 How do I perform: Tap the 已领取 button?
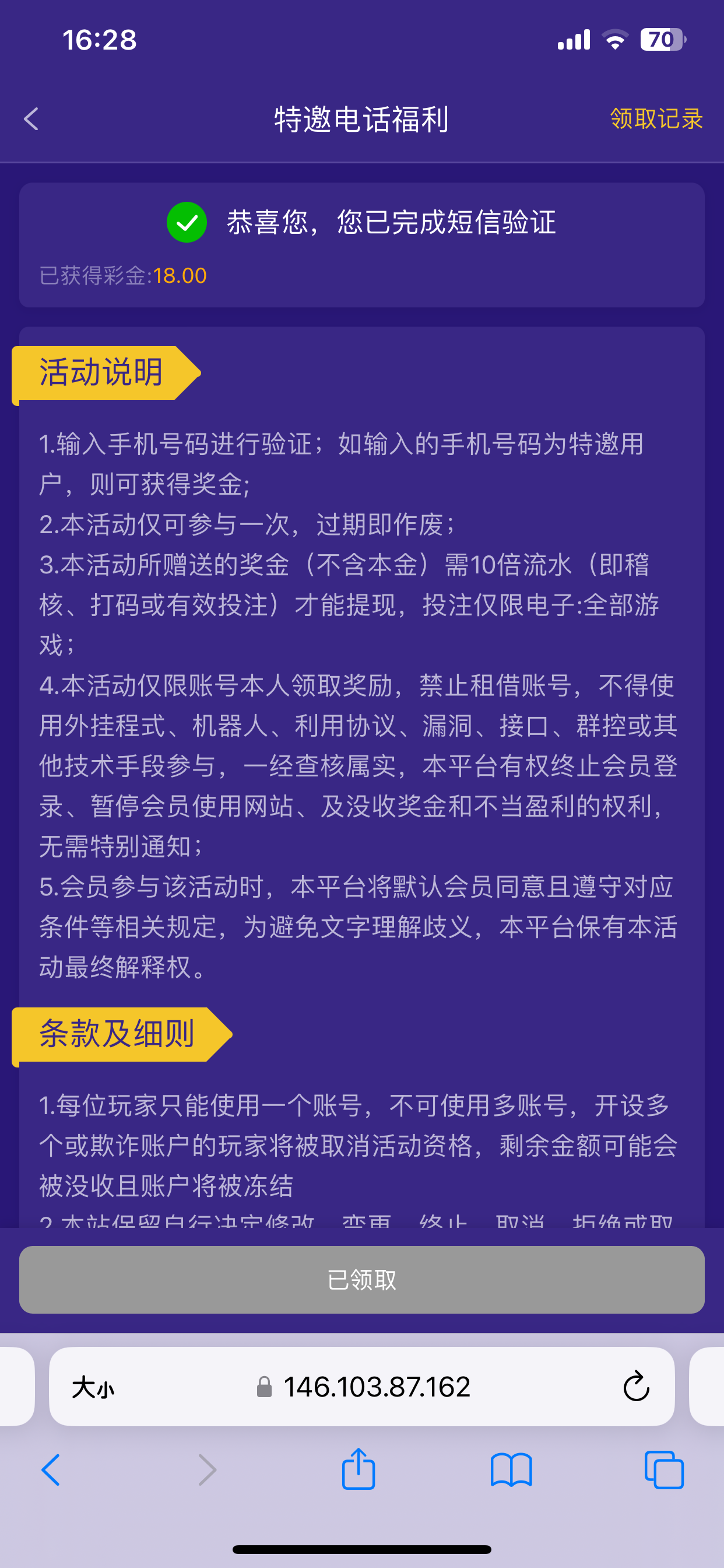click(361, 1280)
